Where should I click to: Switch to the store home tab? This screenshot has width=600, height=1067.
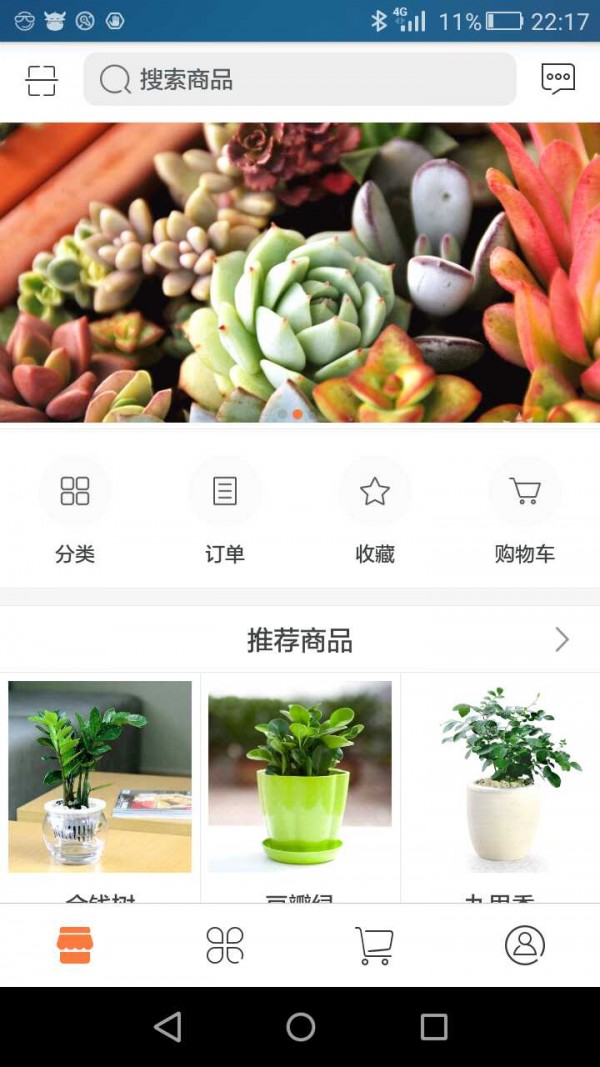(x=75, y=945)
